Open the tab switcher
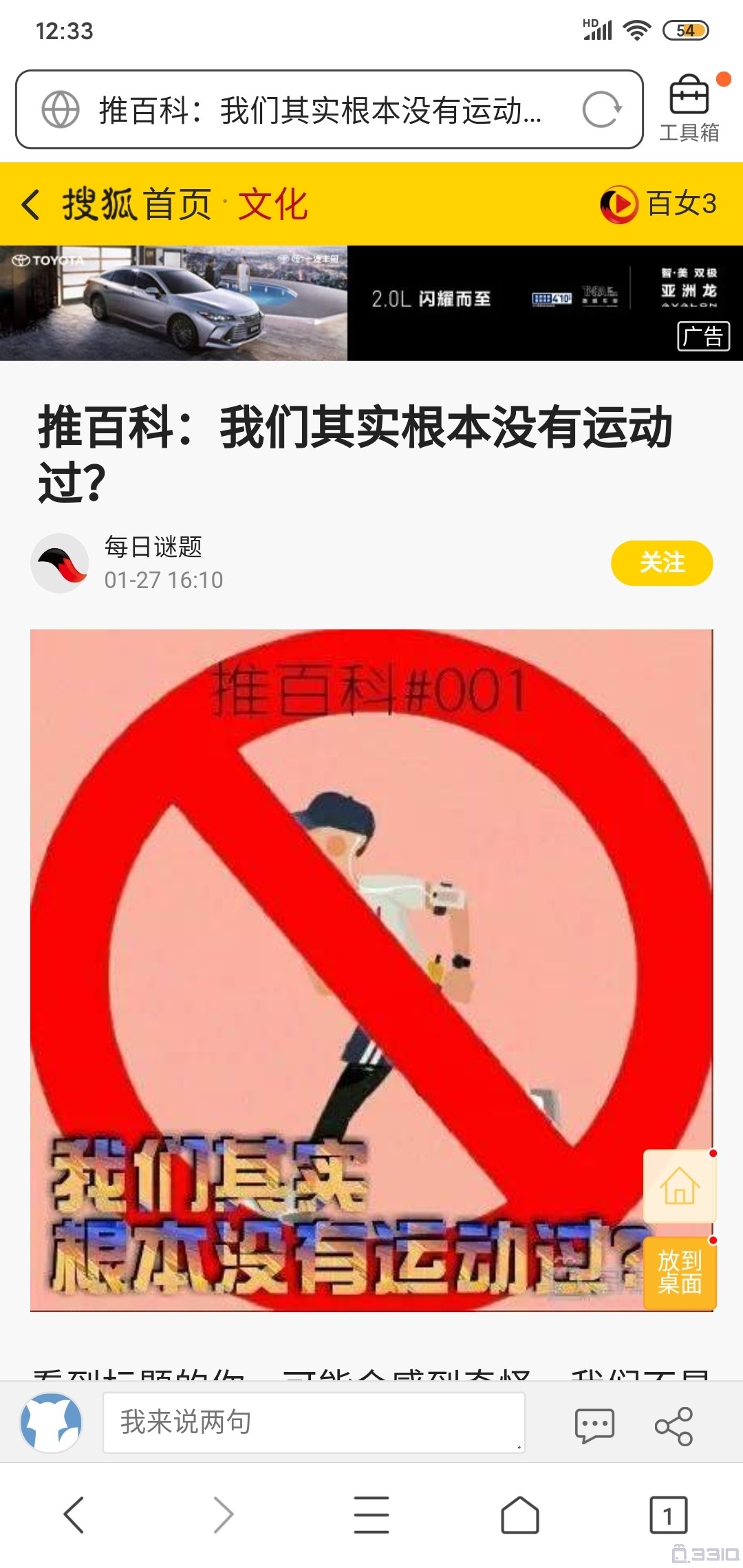This screenshot has width=743, height=1568. coord(668,1514)
